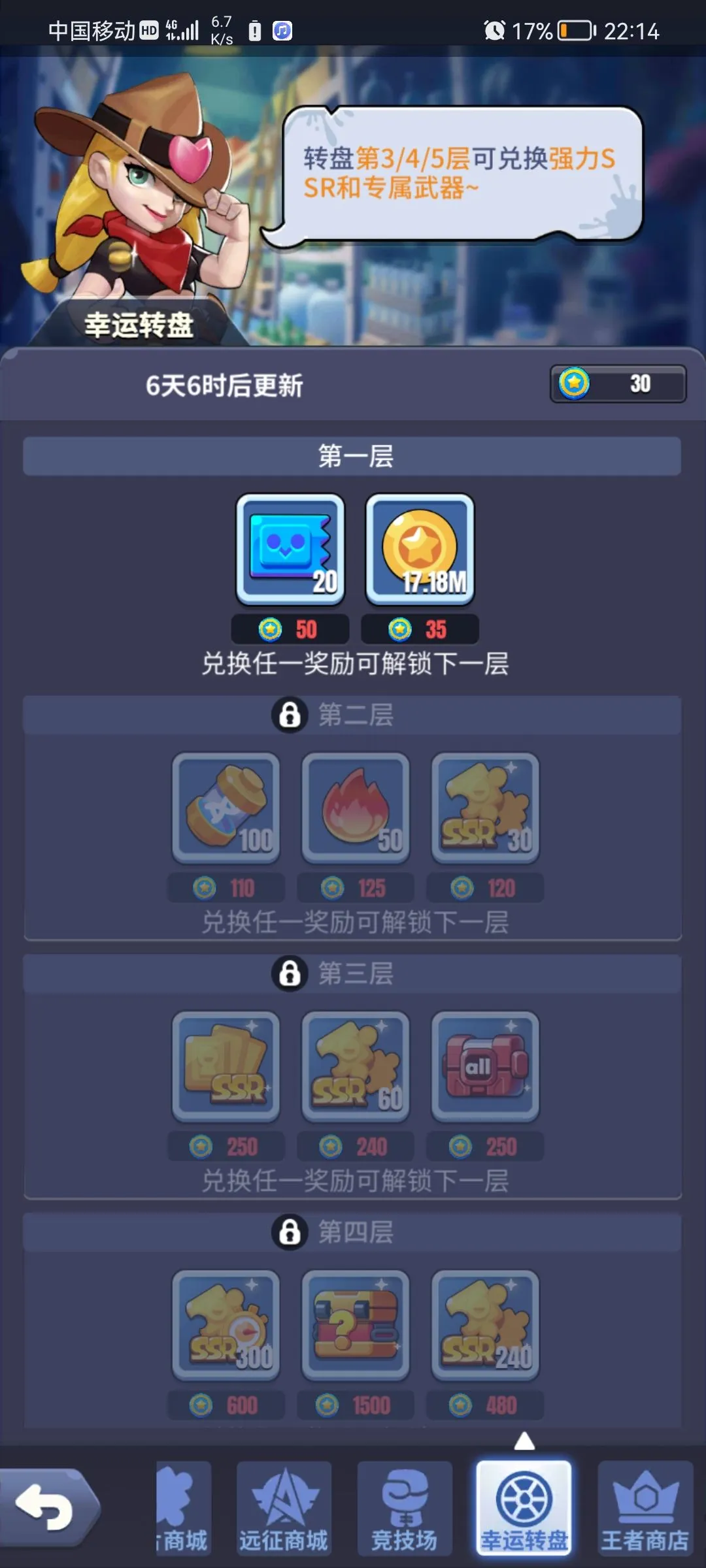Select the mystery chest costing 1500
The height and width of the screenshot is (1568, 706).
click(x=356, y=1325)
